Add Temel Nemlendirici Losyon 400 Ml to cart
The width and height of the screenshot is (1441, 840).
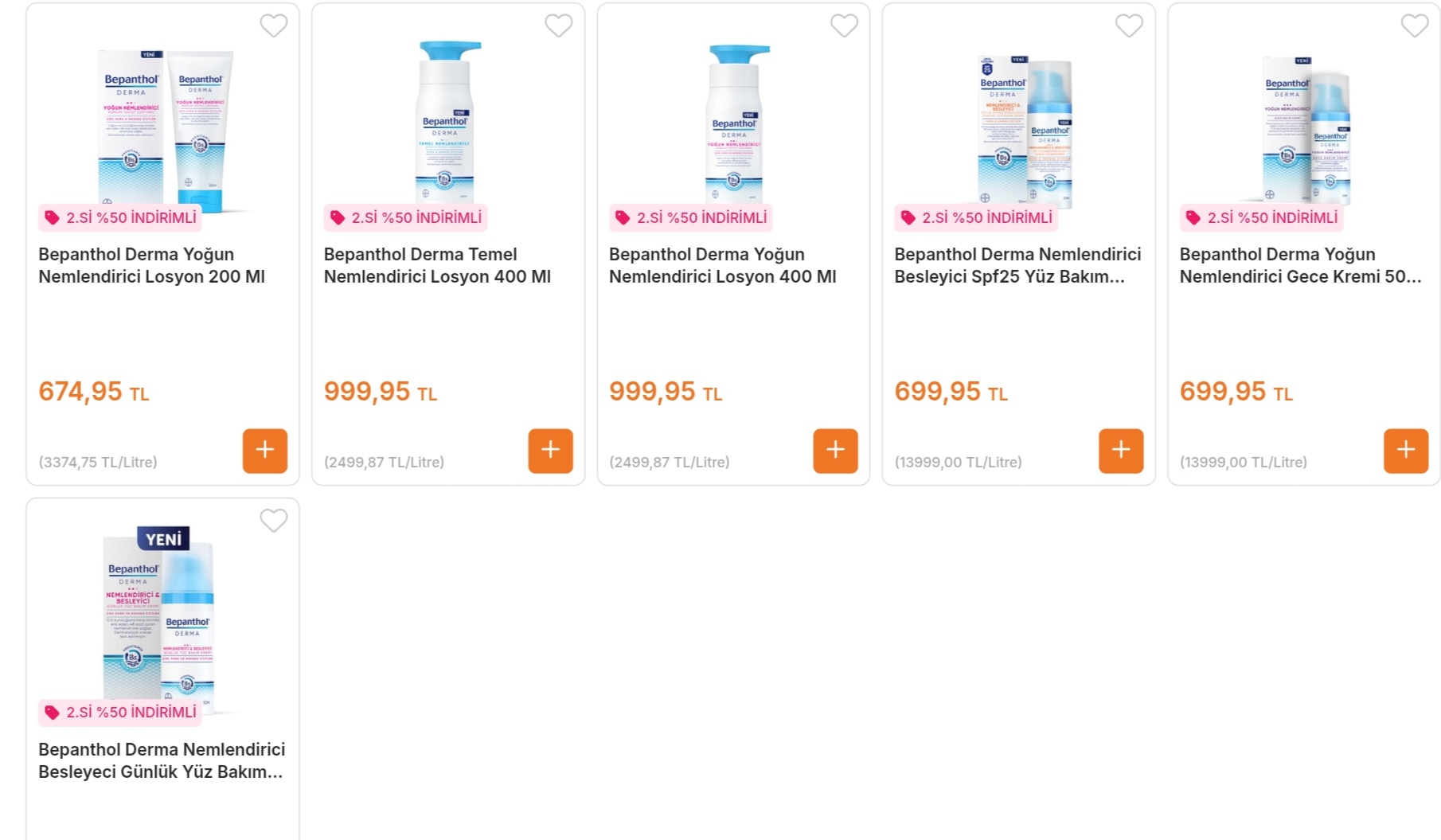pos(550,451)
